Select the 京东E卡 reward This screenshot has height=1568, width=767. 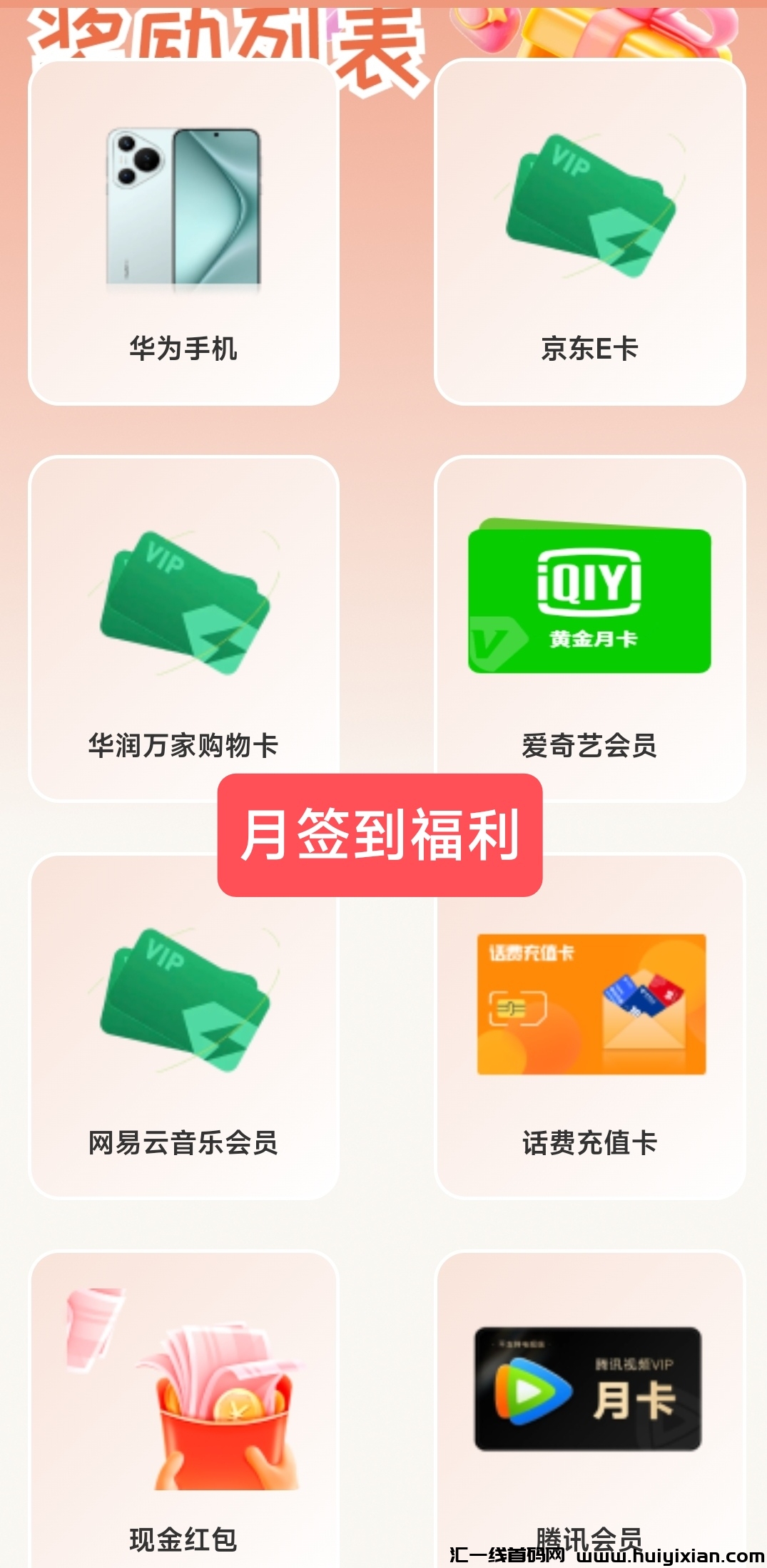click(589, 232)
